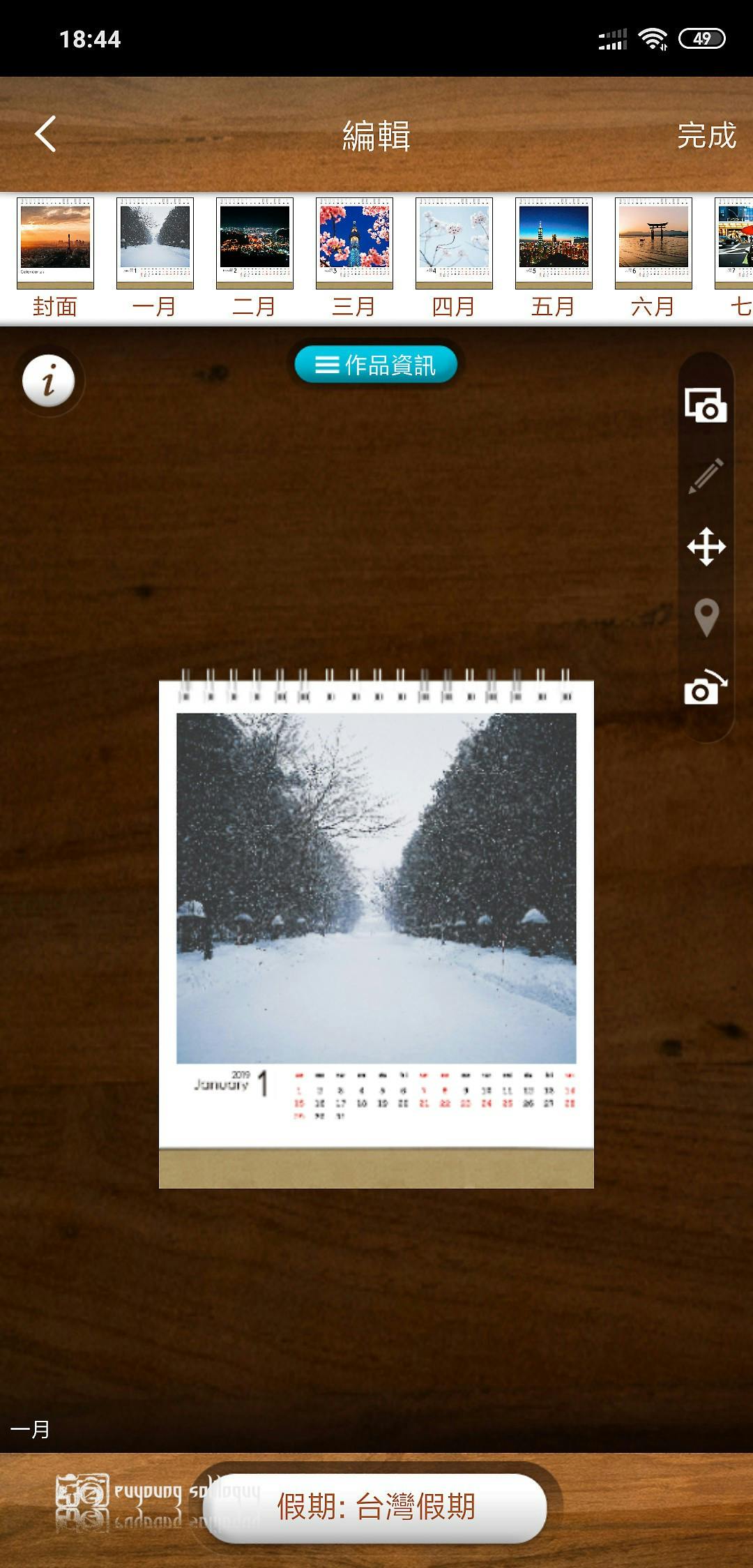The height and width of the screenshot is (1568, 753).
Task: Switch to the 三月 page thumbnail
Action: tap(354, 244)
